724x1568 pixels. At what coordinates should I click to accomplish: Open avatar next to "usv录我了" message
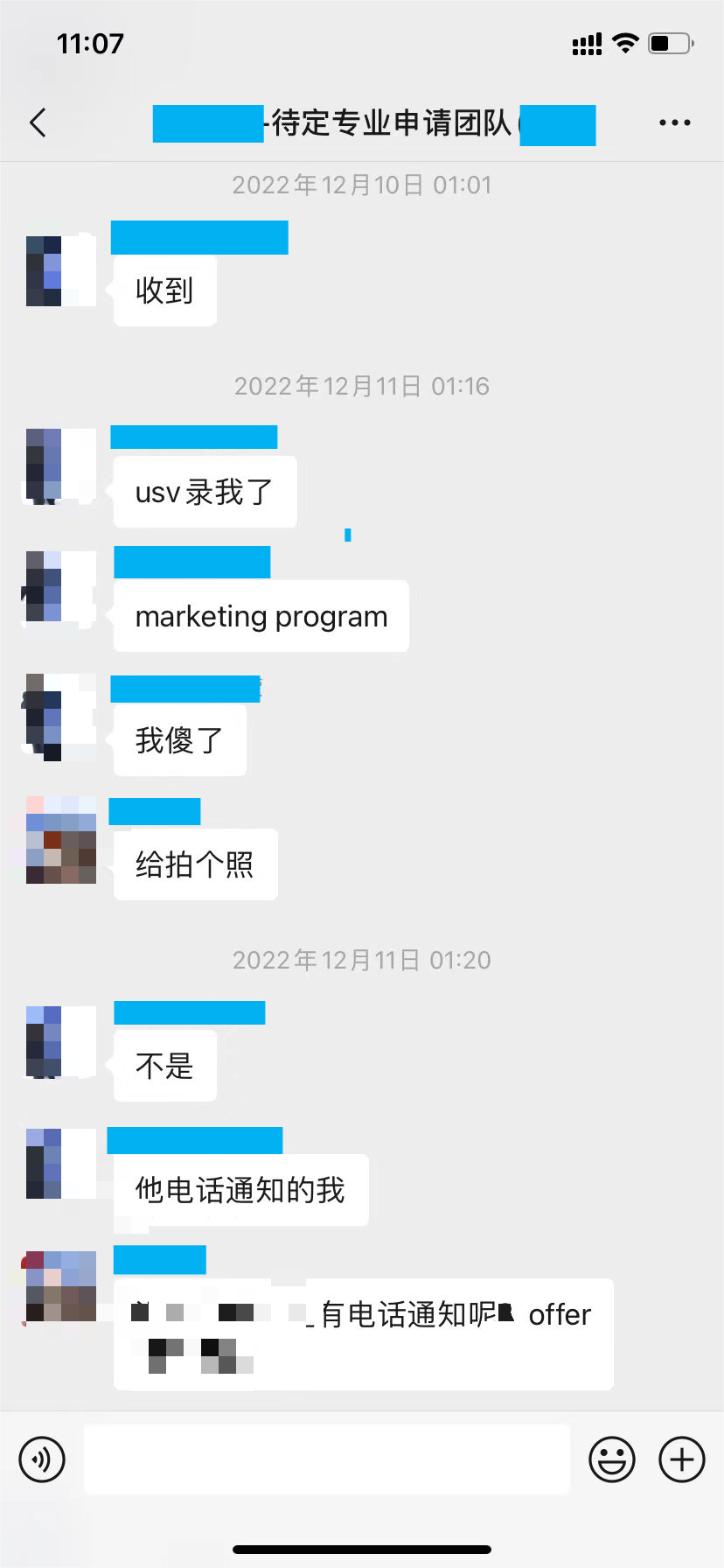click(x=60, y=465)
